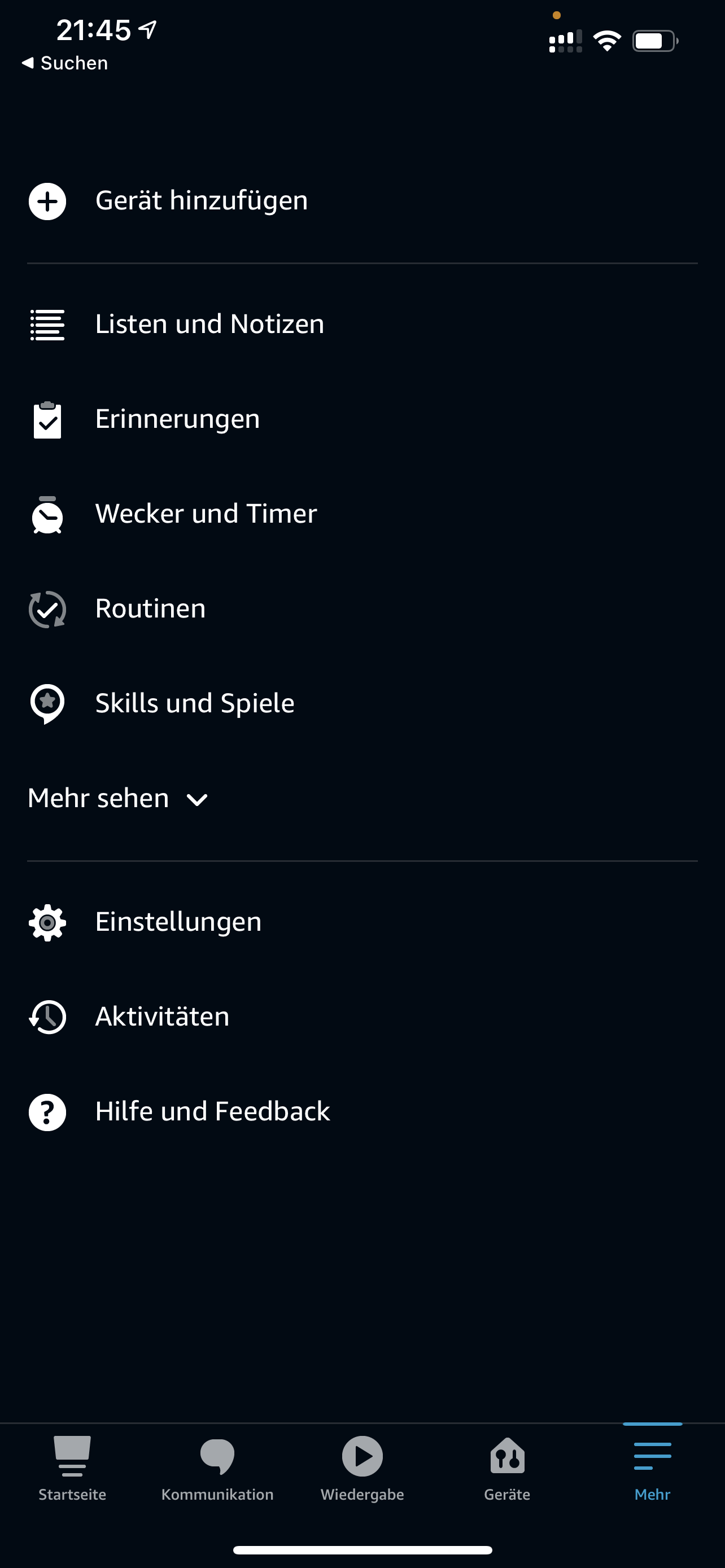View Aktivitäten history

coord(162,1017)
